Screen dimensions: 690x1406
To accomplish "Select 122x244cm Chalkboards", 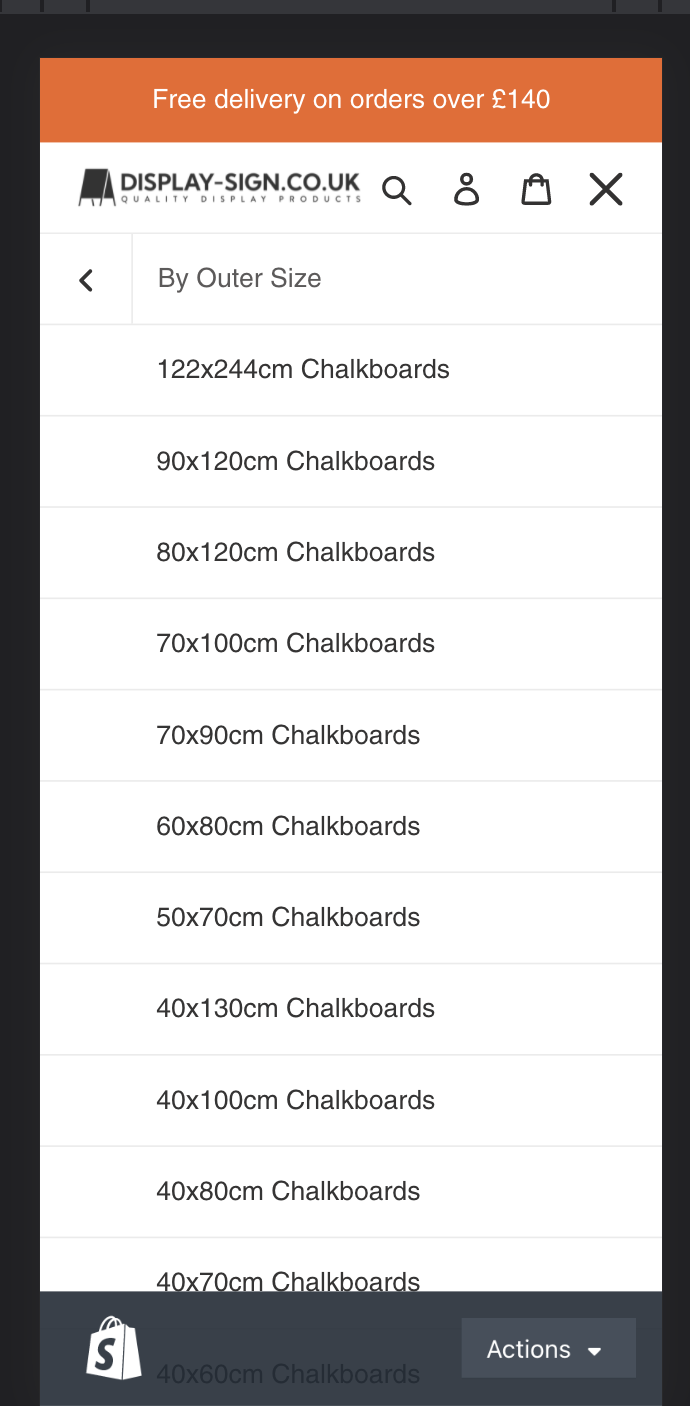I will [x=303, y=370].
